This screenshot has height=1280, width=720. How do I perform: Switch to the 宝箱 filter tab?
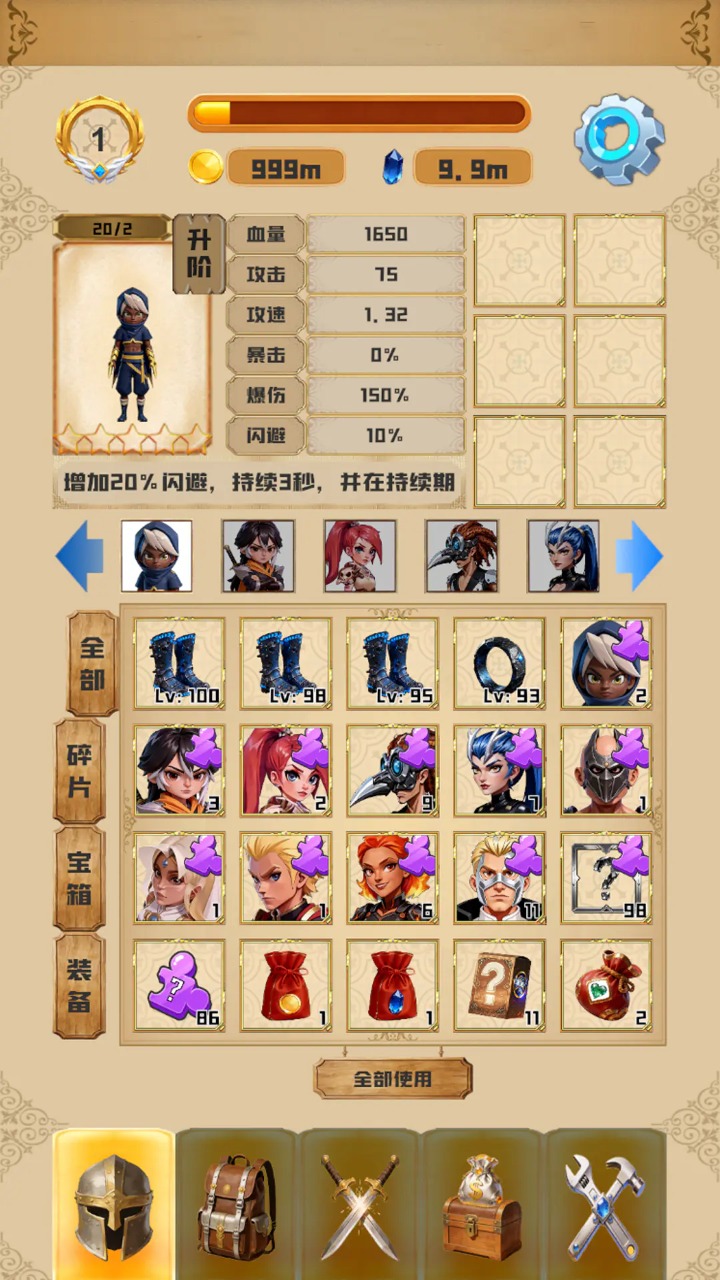point(80,878)
